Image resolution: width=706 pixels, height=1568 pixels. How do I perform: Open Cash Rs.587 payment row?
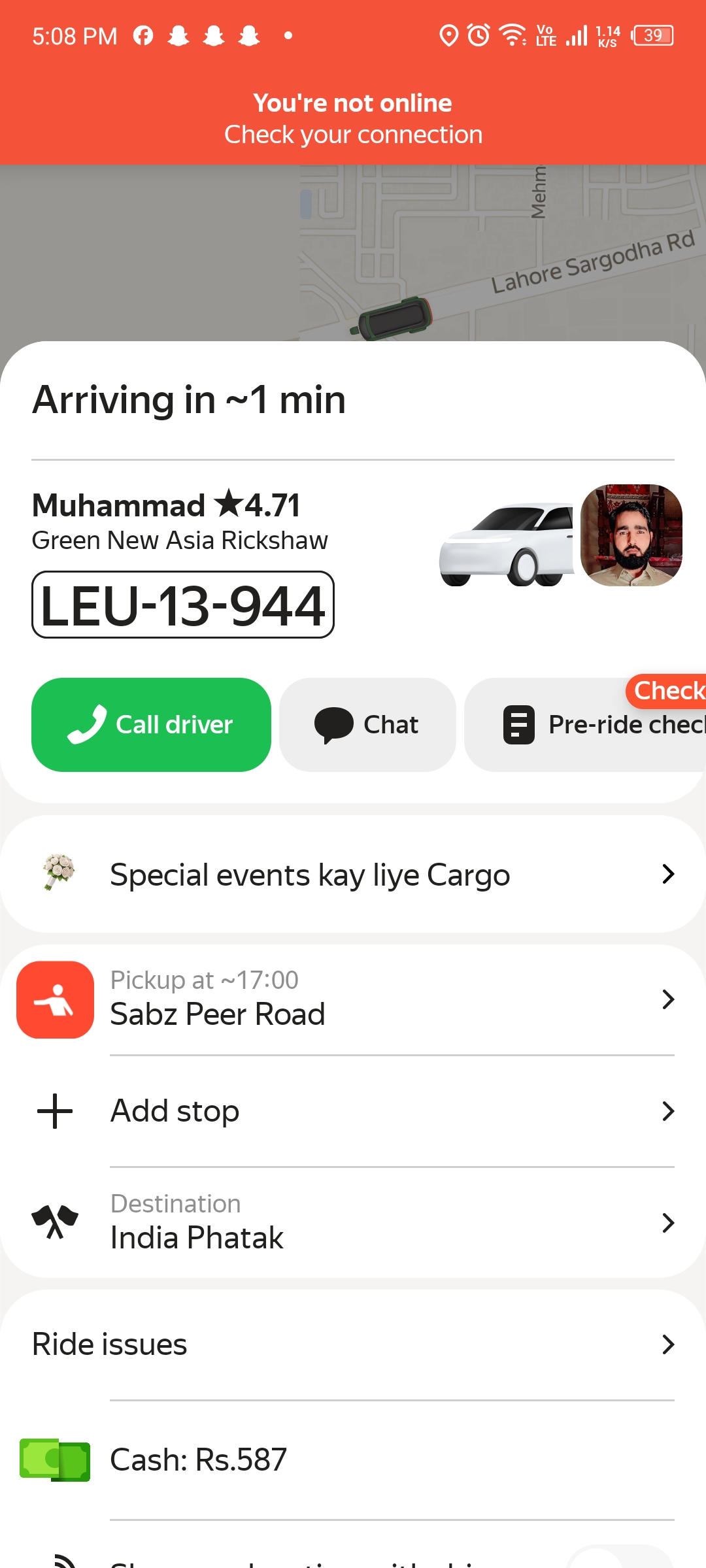pos(353,1460)
